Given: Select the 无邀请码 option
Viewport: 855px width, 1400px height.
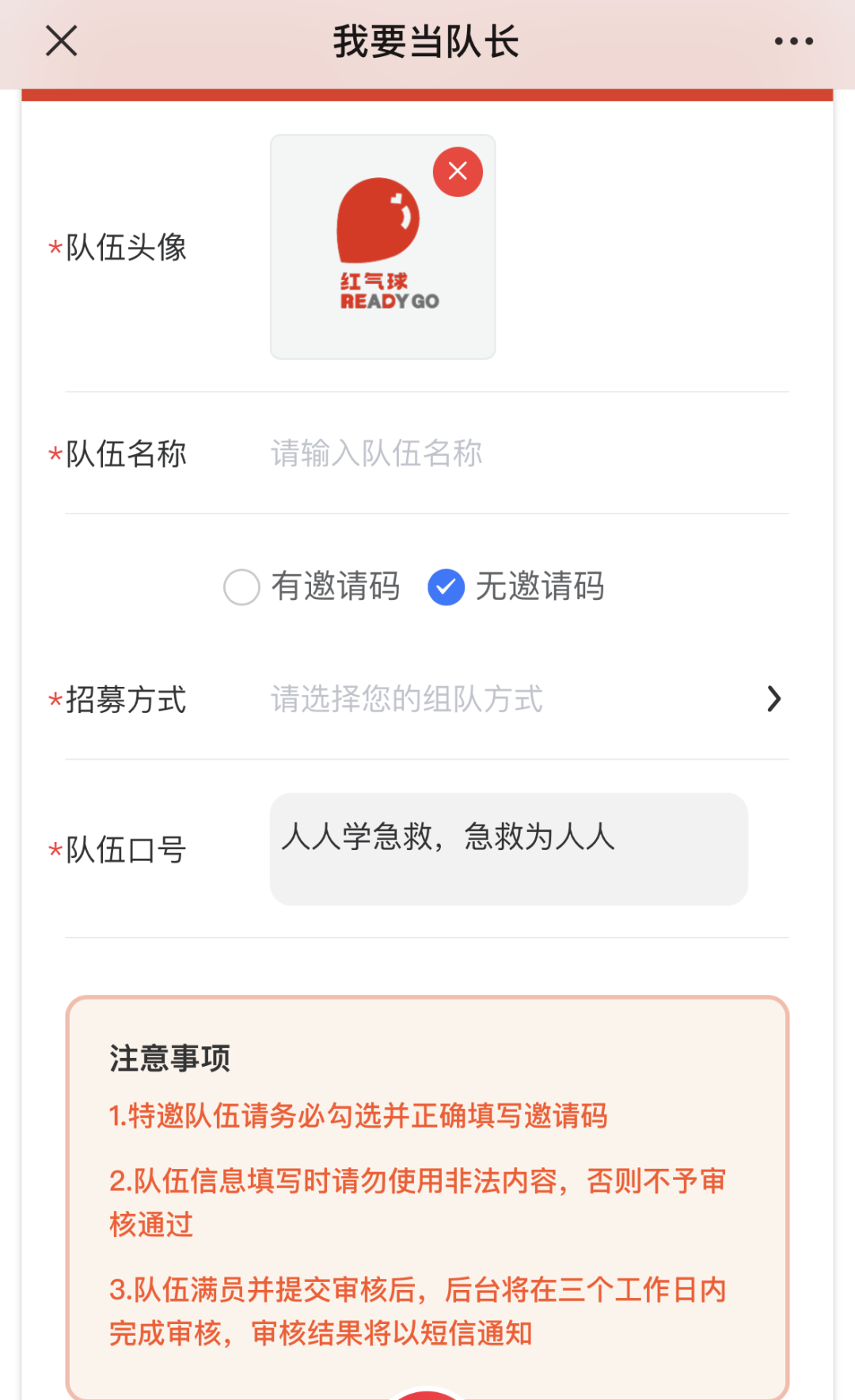Looking at the screenshot, I should coord(446,587).
